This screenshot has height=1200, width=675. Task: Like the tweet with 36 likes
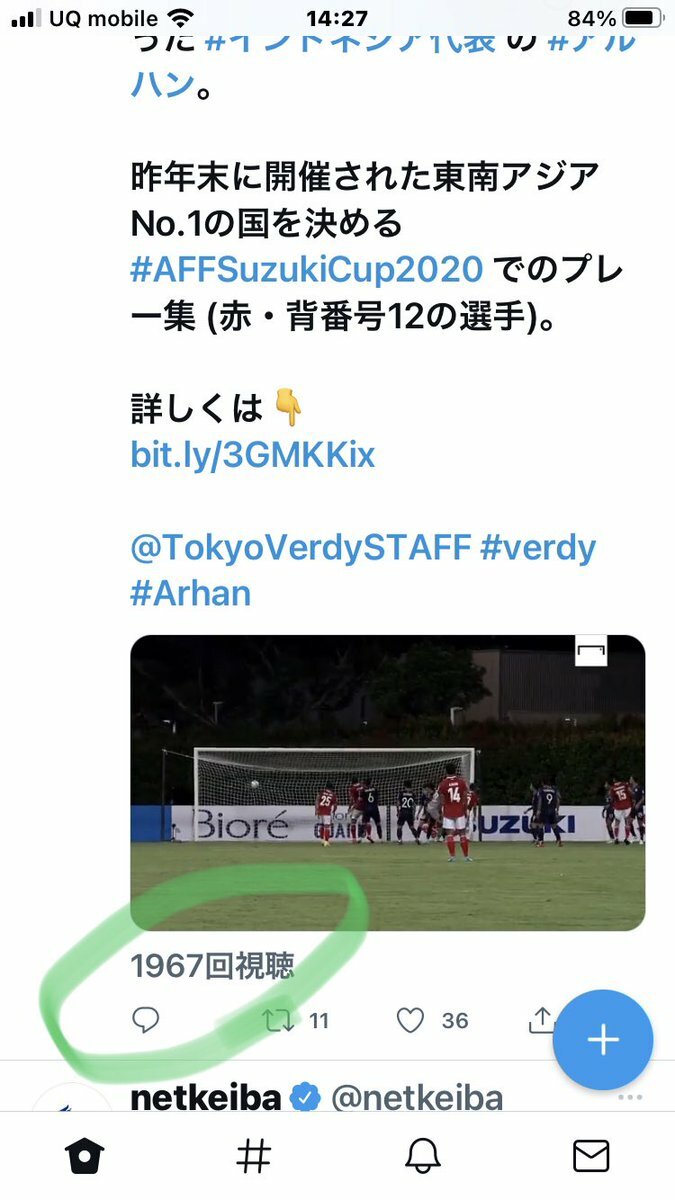[410, 1020]
